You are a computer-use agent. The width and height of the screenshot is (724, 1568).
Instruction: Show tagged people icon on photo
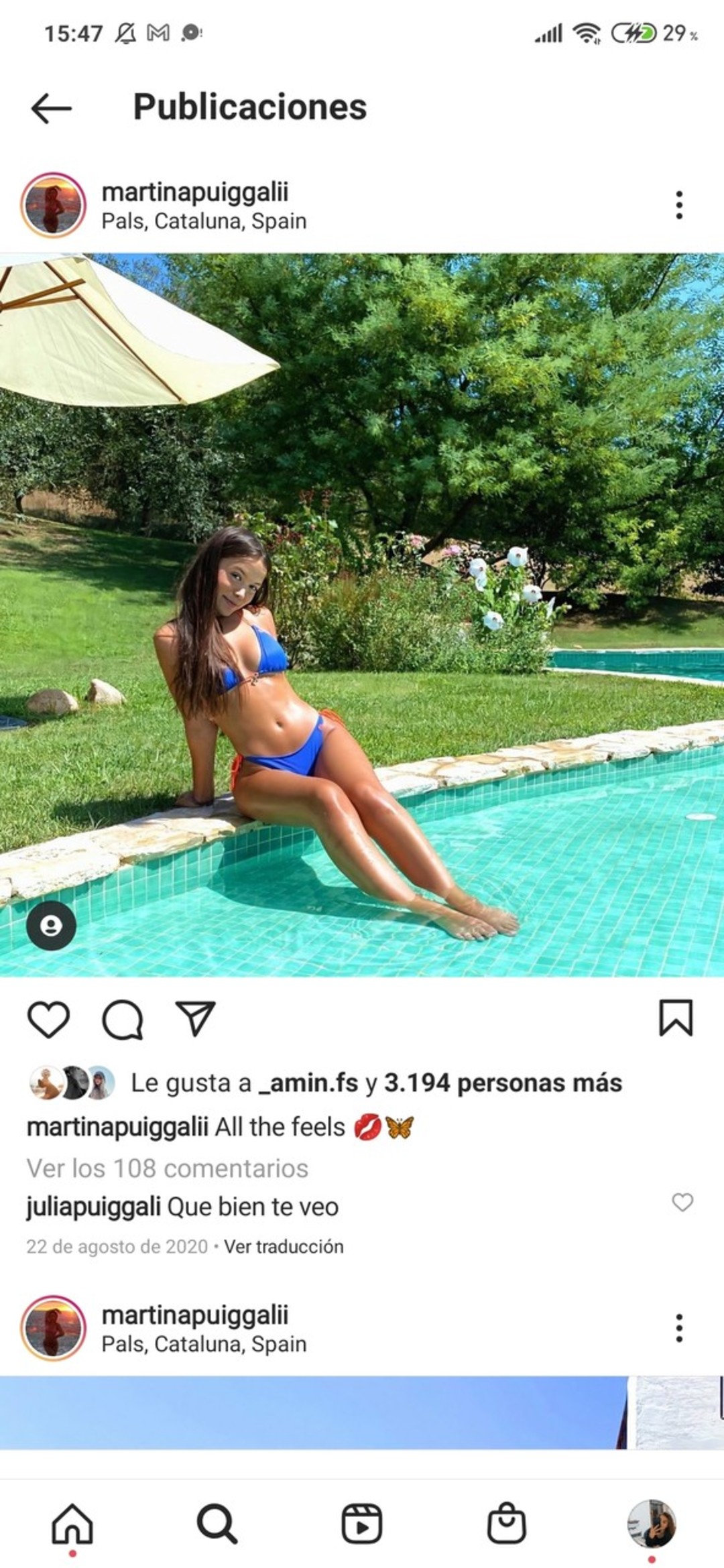[x=51, y=926]
